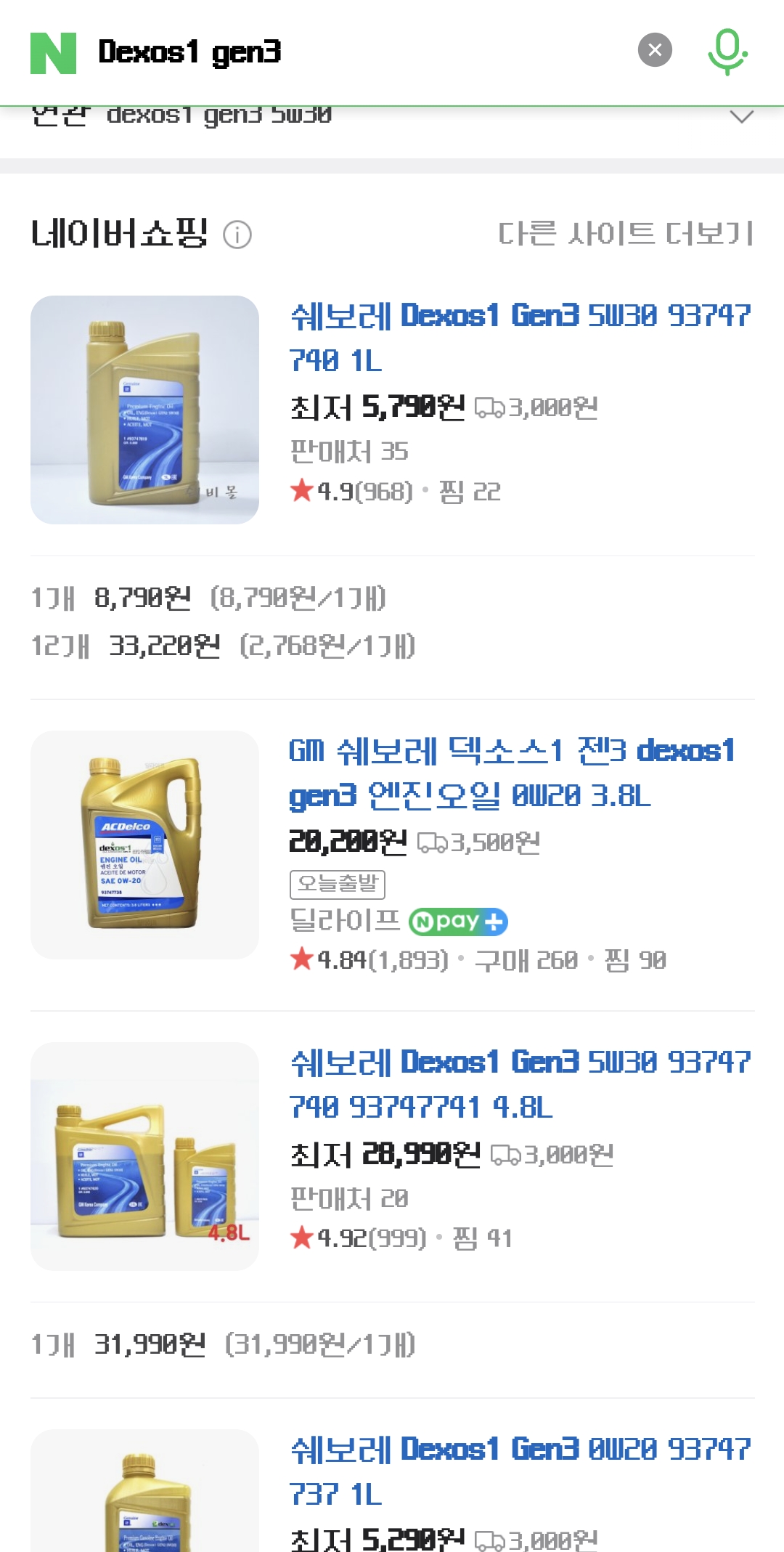The image size is (784, 1552).
Task: Open 쉐보레 Dexos1 Gen3 5W30 1L title link
Action: [x=520, y=338]
